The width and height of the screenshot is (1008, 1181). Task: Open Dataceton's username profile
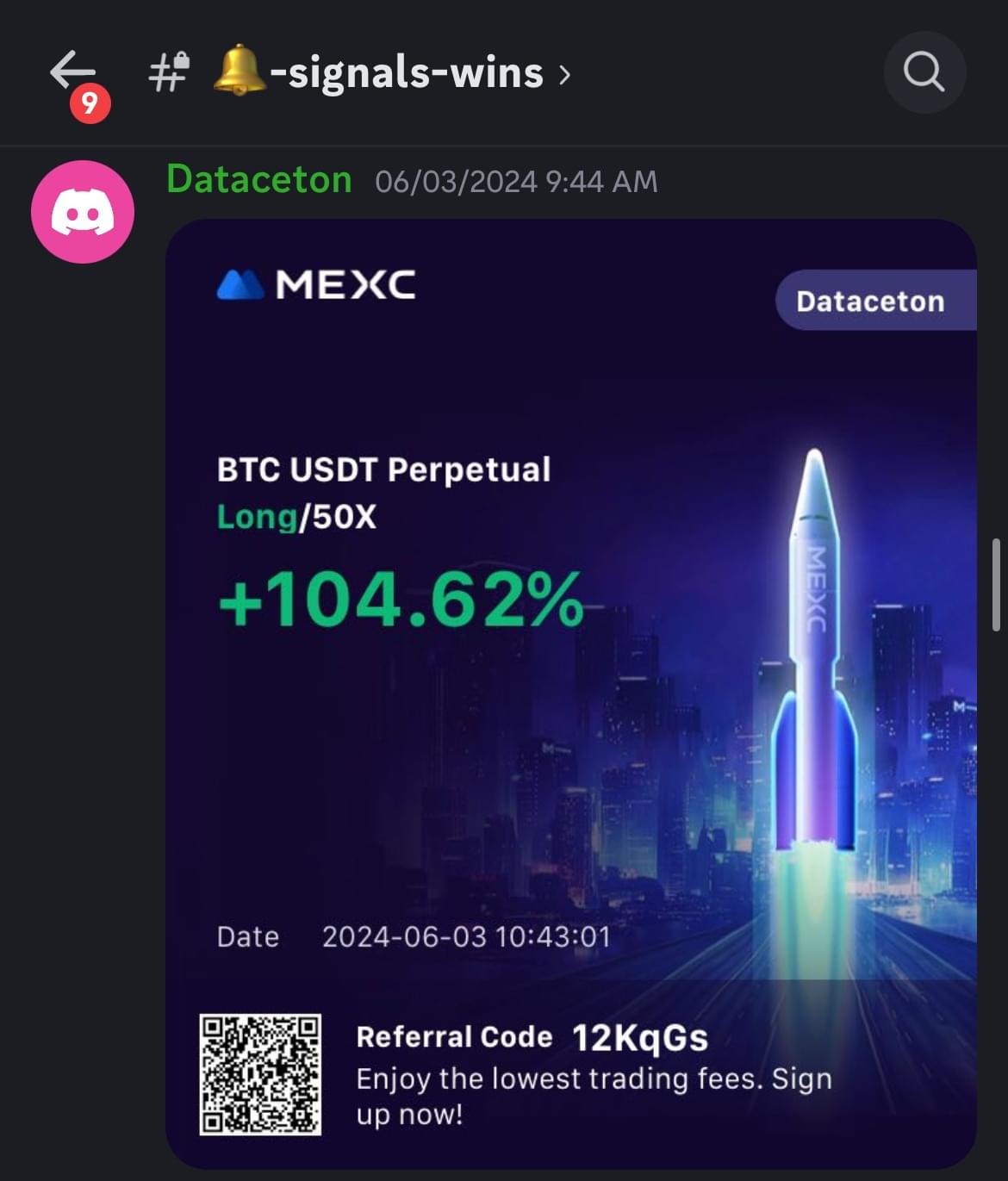[258, 180]
